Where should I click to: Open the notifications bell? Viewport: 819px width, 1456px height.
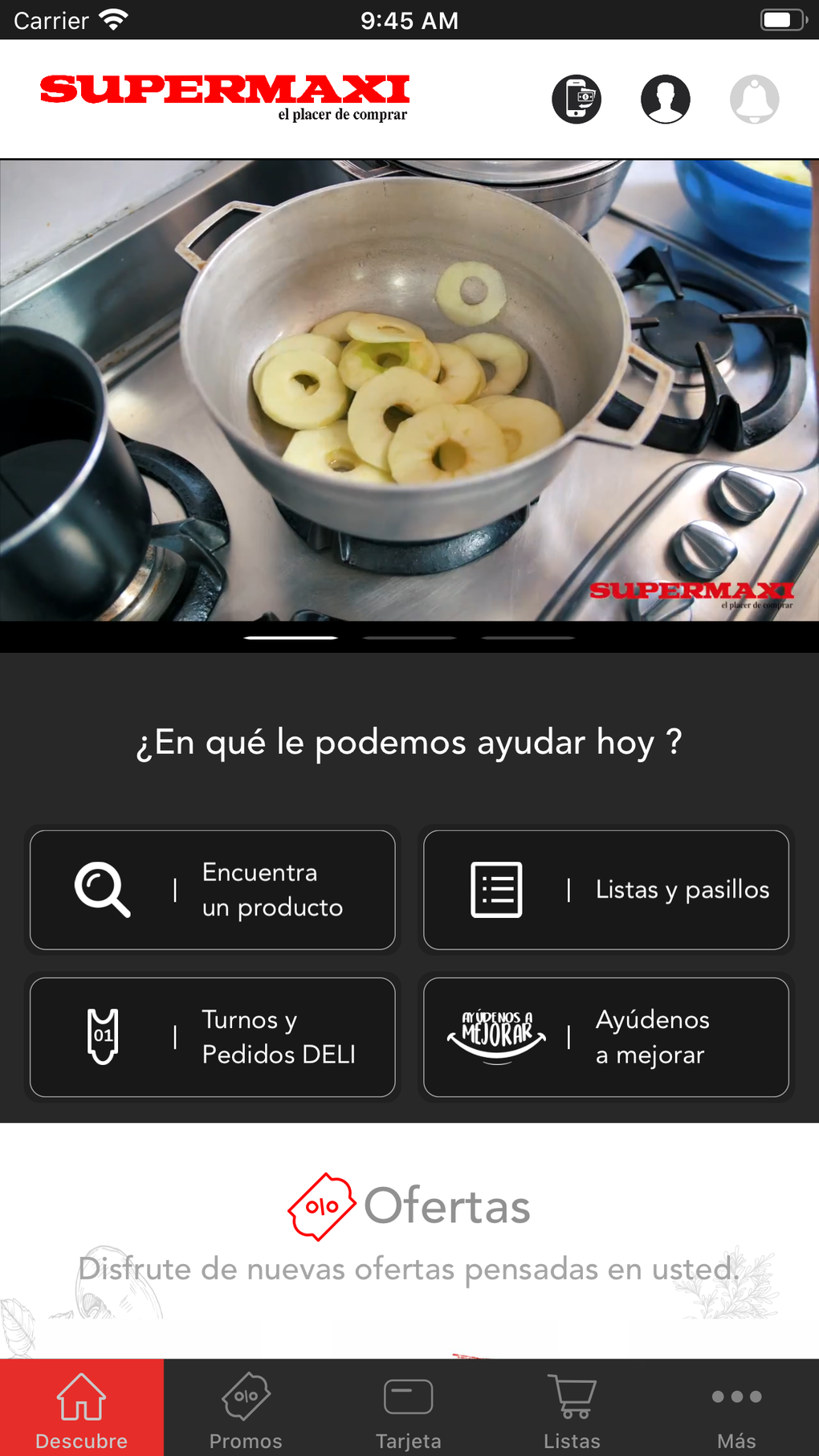point(754,99)
